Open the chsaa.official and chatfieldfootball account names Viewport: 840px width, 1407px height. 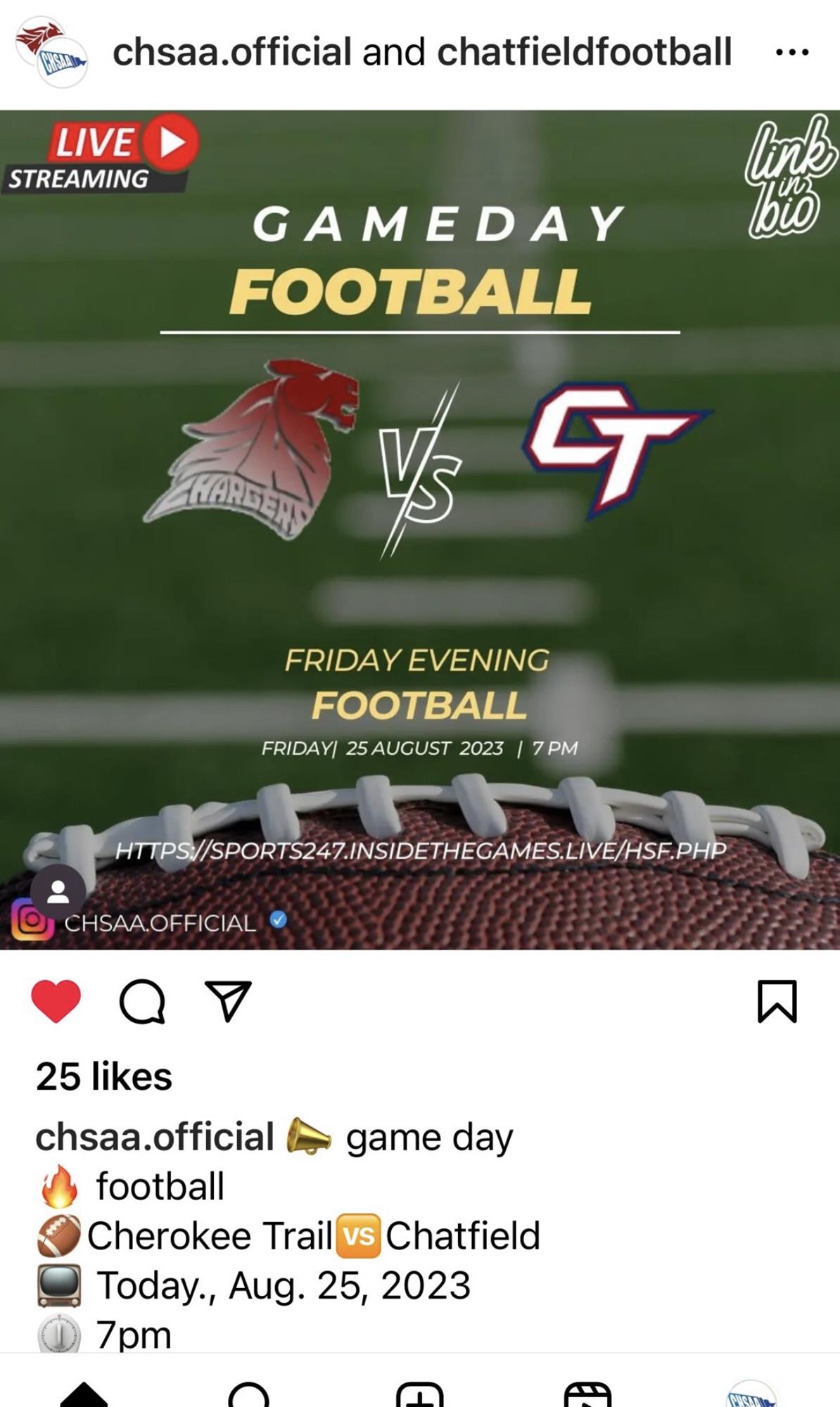pyautogui.click(x=422, y=52)
